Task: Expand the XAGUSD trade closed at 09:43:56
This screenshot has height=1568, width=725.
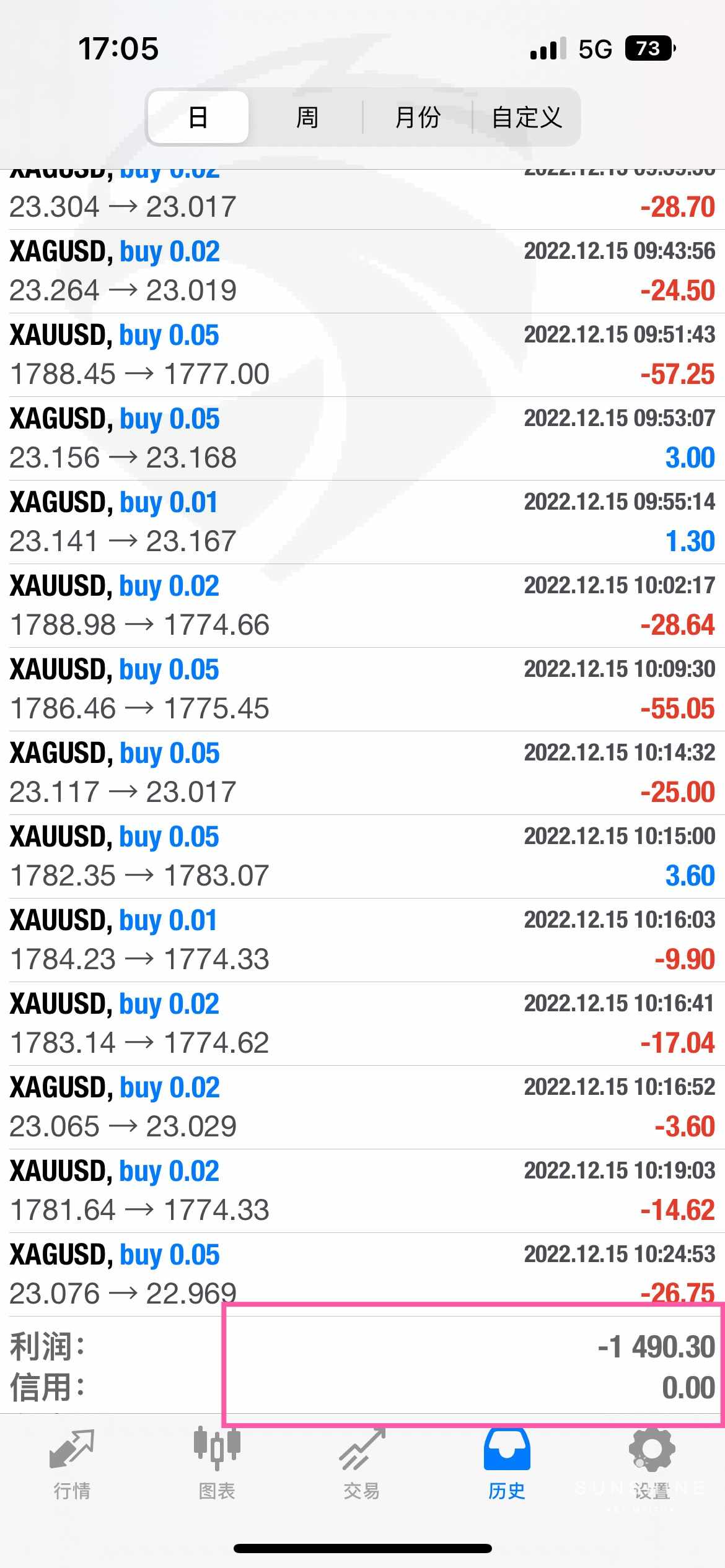Action: point(362,271)
